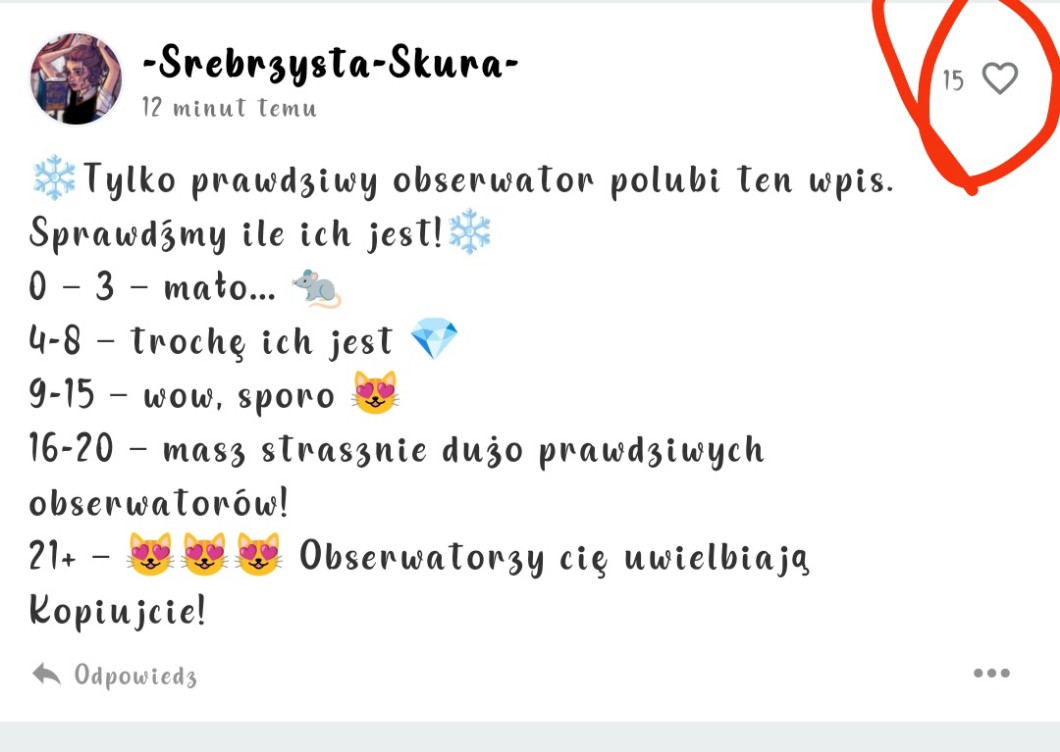Open the -Srebrzysta-Skura- username link
This screenshot has height=752, width=1060.
(x=331, y=66)
